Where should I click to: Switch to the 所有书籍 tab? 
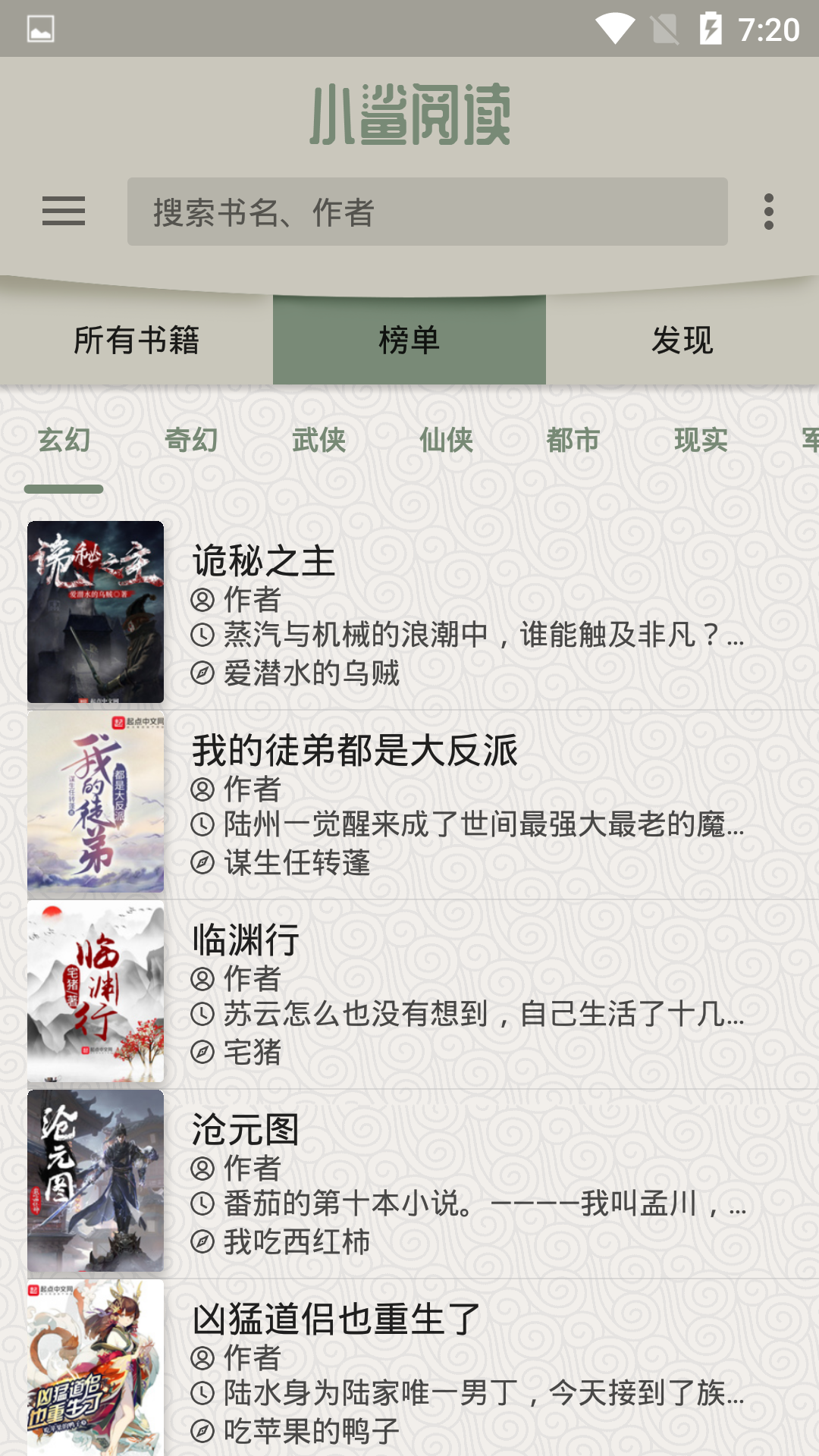coord(140,340)
